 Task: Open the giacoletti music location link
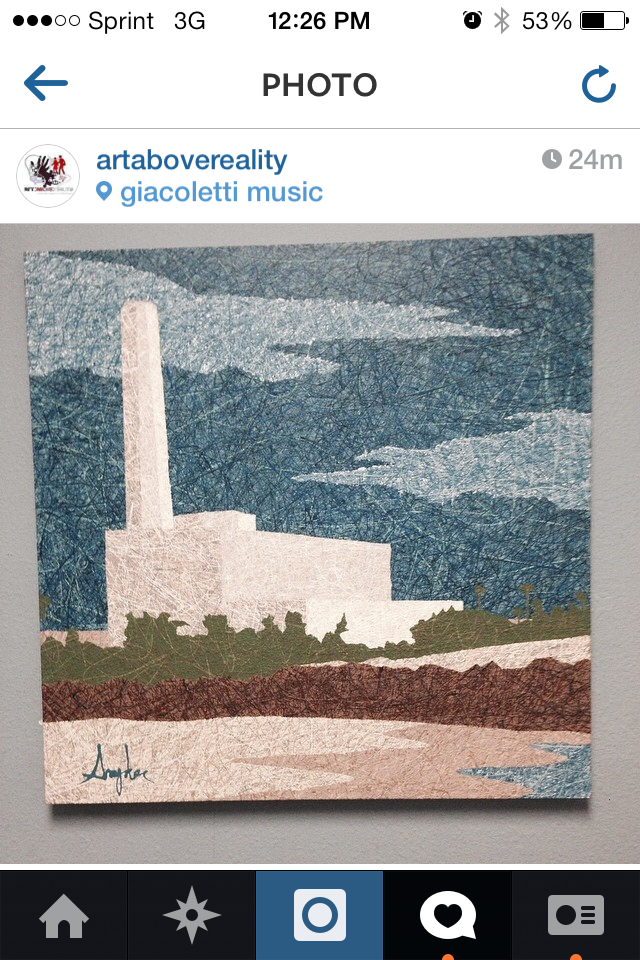pos(220,192)
